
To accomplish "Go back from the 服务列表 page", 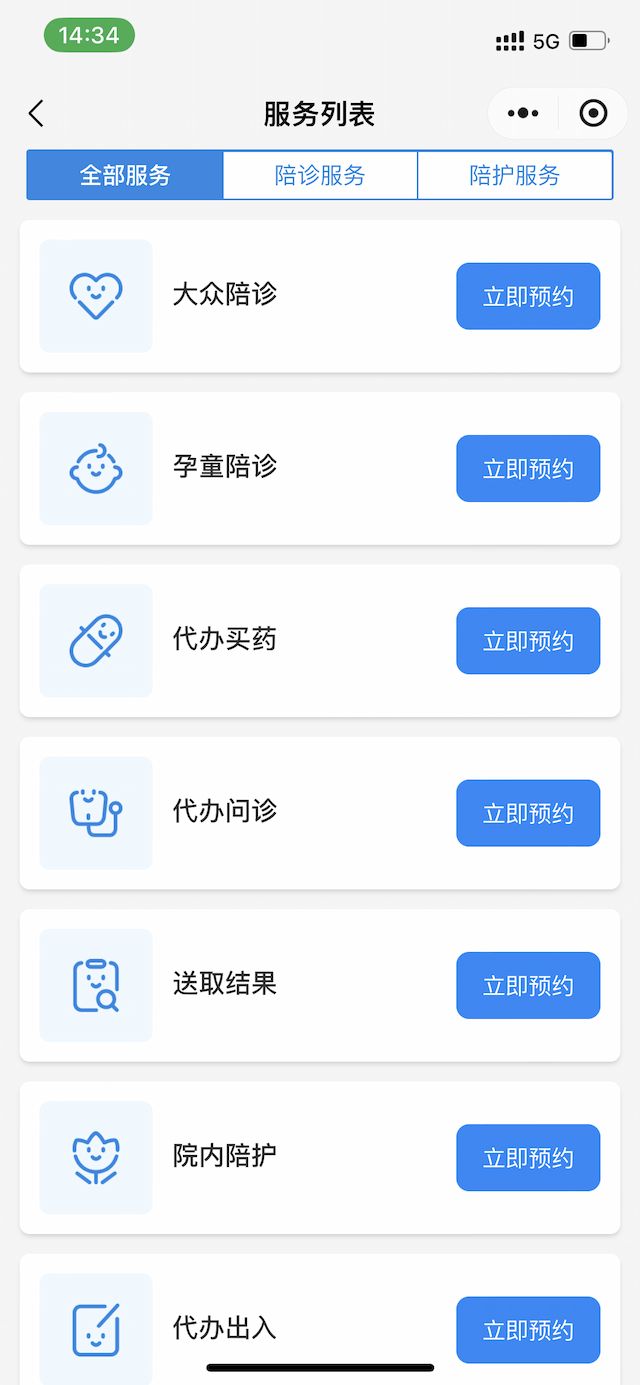I will tap(36, 114).
